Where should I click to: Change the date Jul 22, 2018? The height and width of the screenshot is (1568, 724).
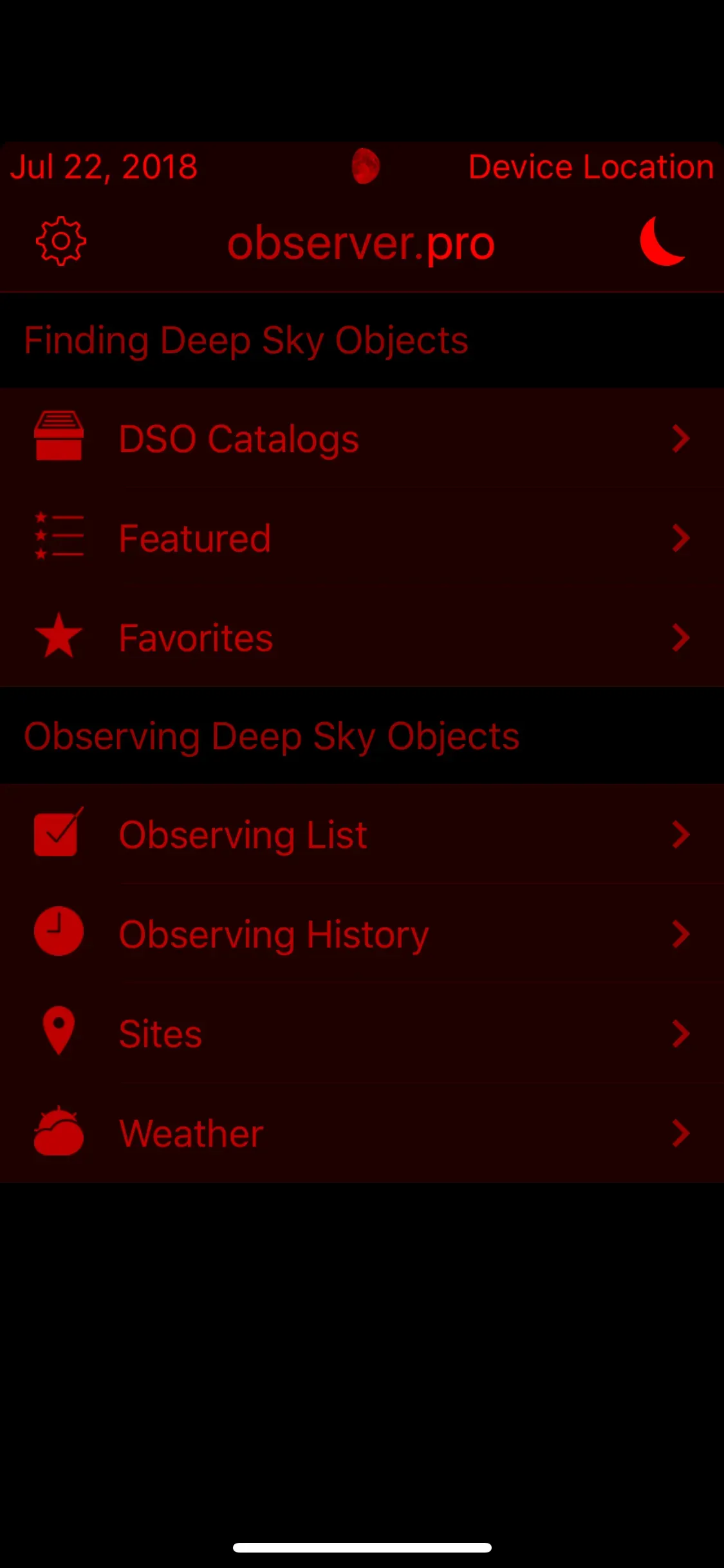pyautogui.click(x=104, y=167)
